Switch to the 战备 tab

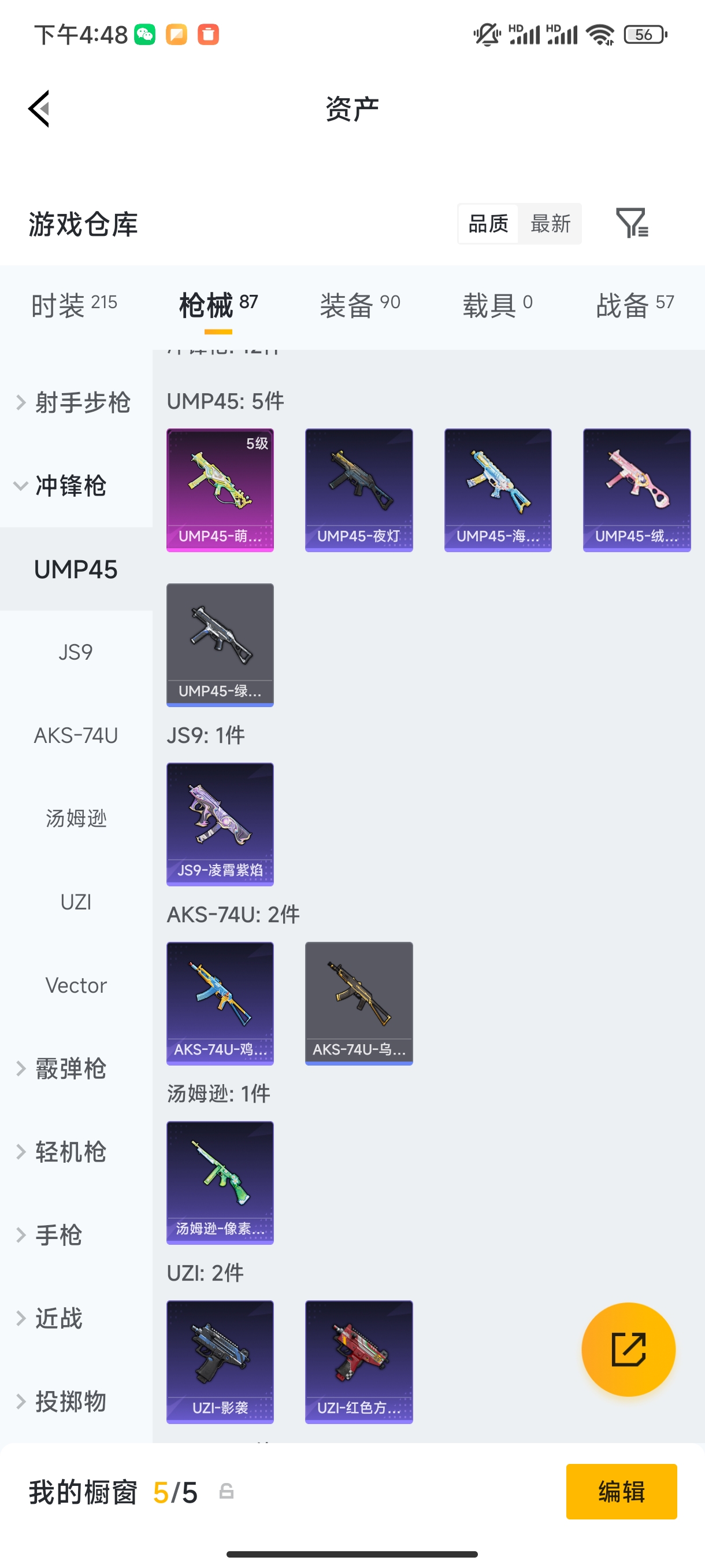click(634, 304)
